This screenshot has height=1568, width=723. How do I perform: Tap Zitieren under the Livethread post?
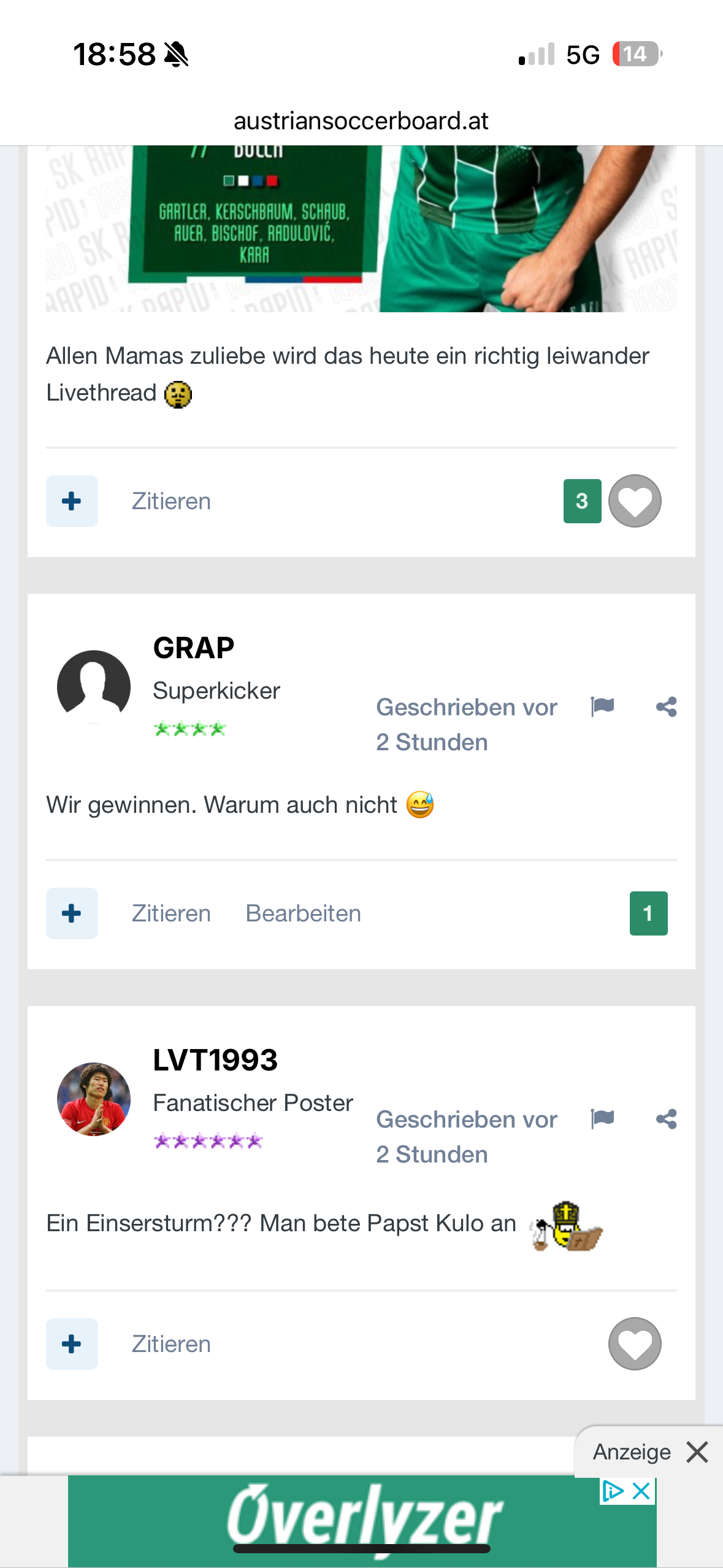pyautogui.click(x=171, y=501)
